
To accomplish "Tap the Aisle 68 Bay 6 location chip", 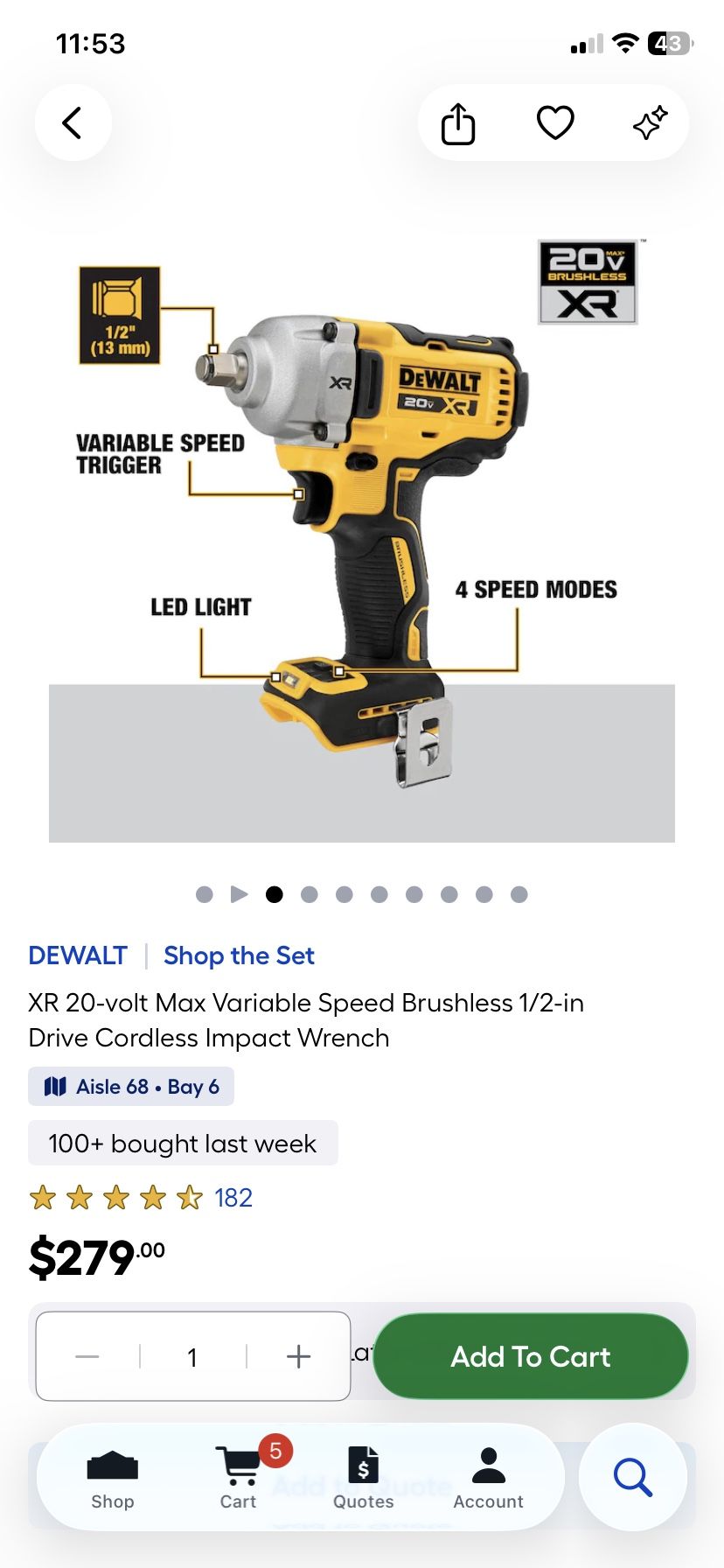I will click(x=130, y=1086).
